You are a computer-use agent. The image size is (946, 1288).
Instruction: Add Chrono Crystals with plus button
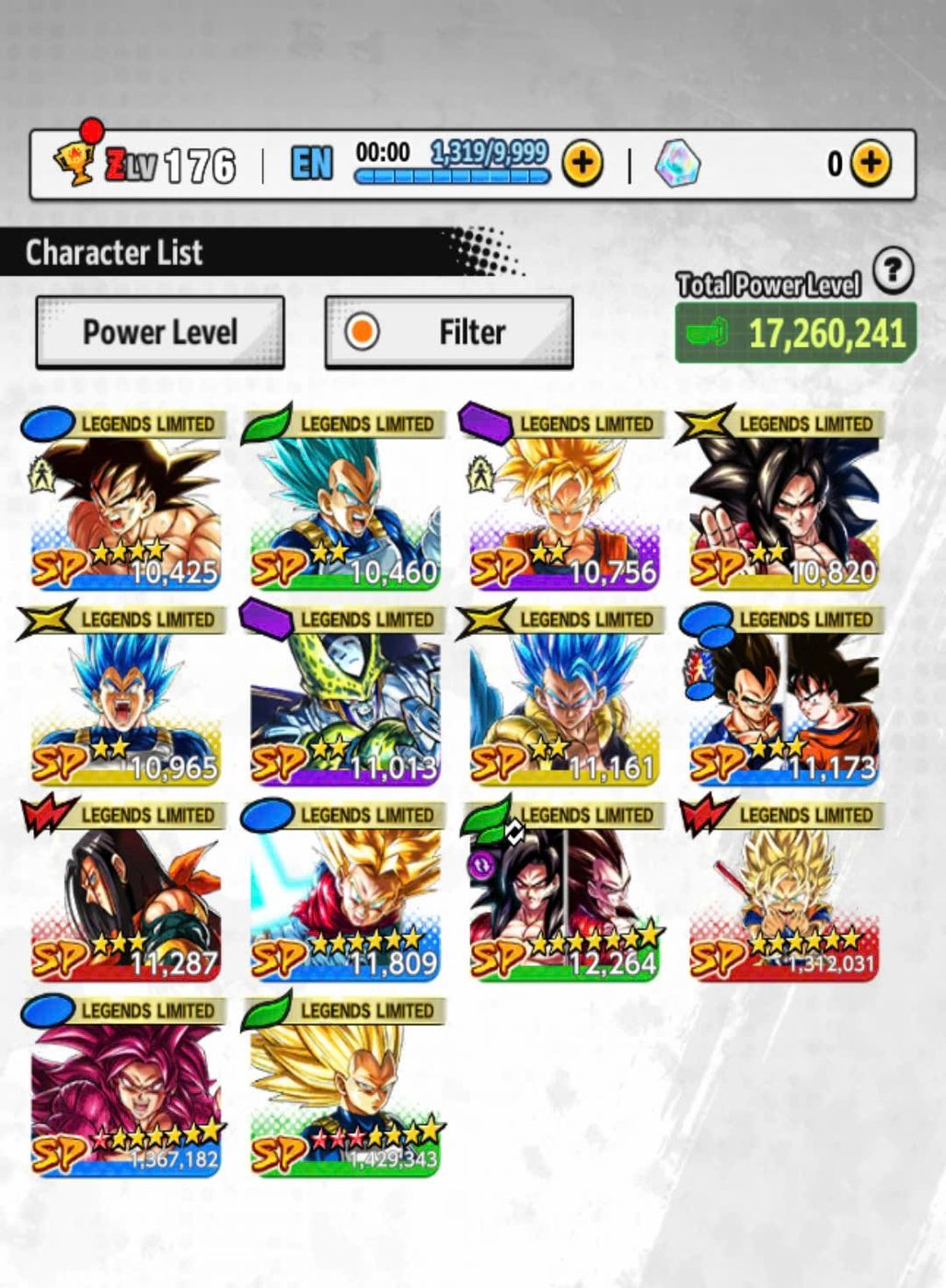(871, 164)
